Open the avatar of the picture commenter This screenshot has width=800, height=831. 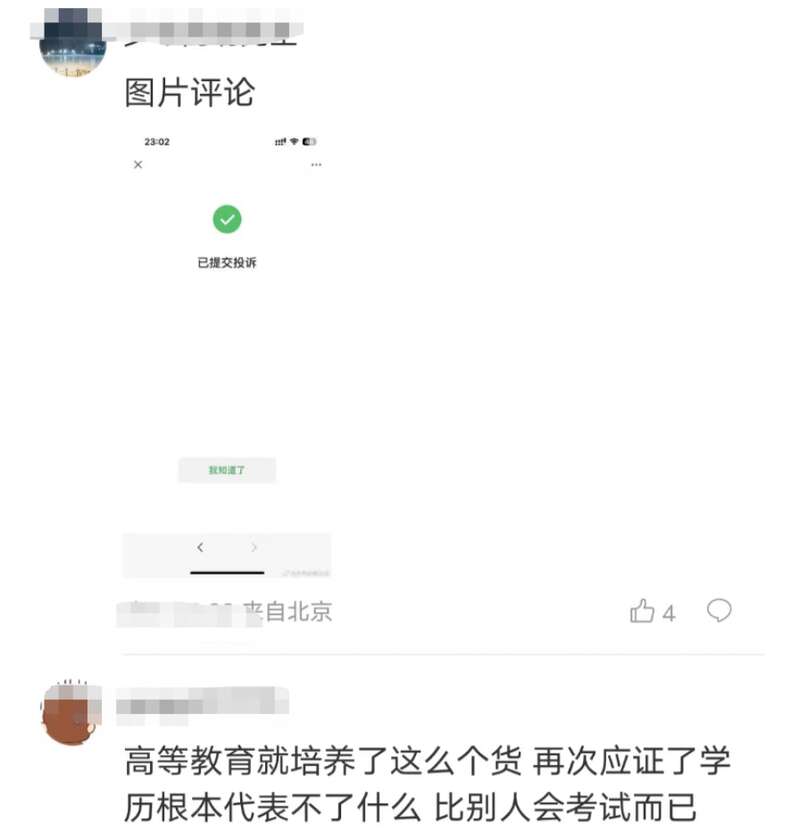point(73,42)
